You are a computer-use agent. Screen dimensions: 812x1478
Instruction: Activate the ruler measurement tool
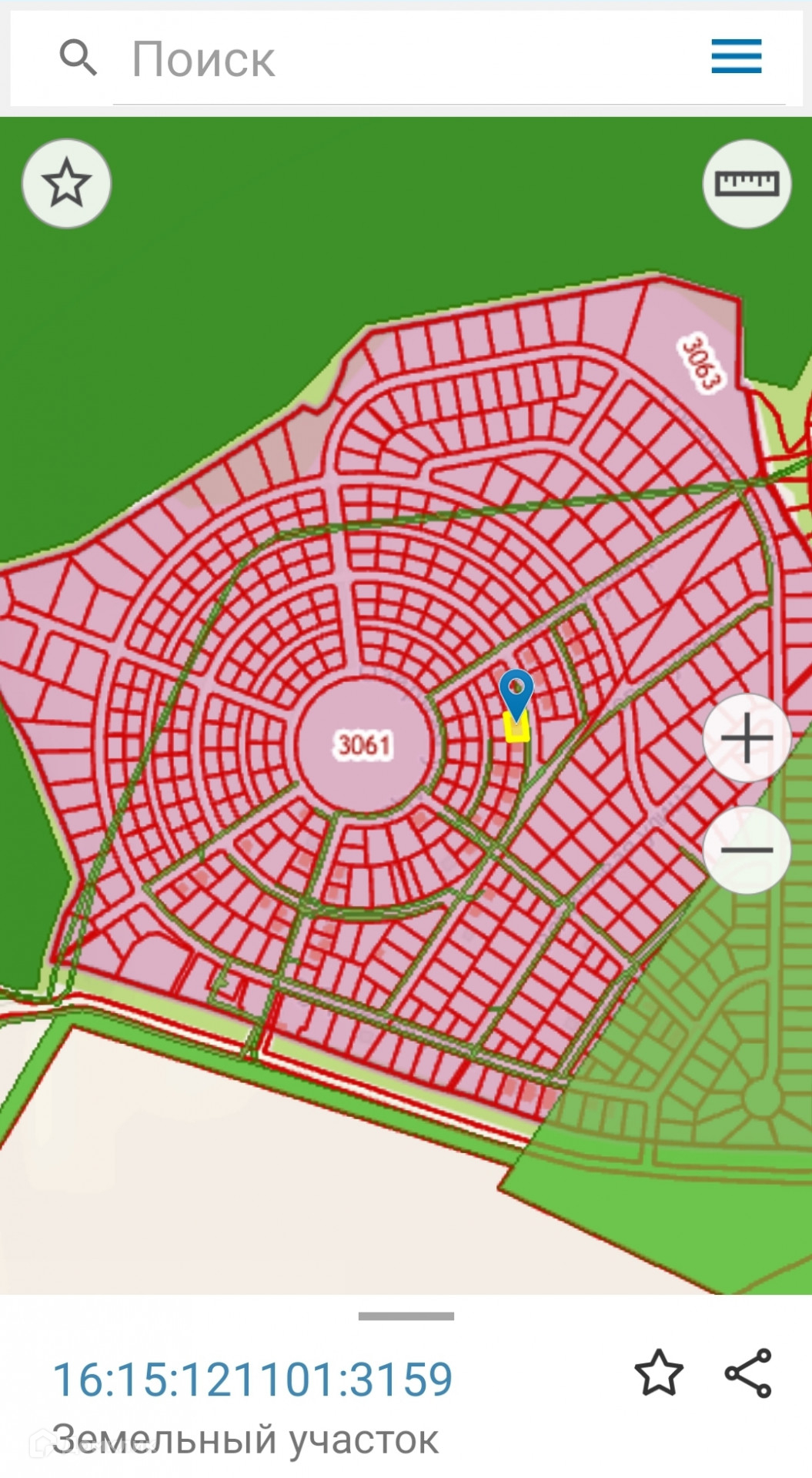747,184
